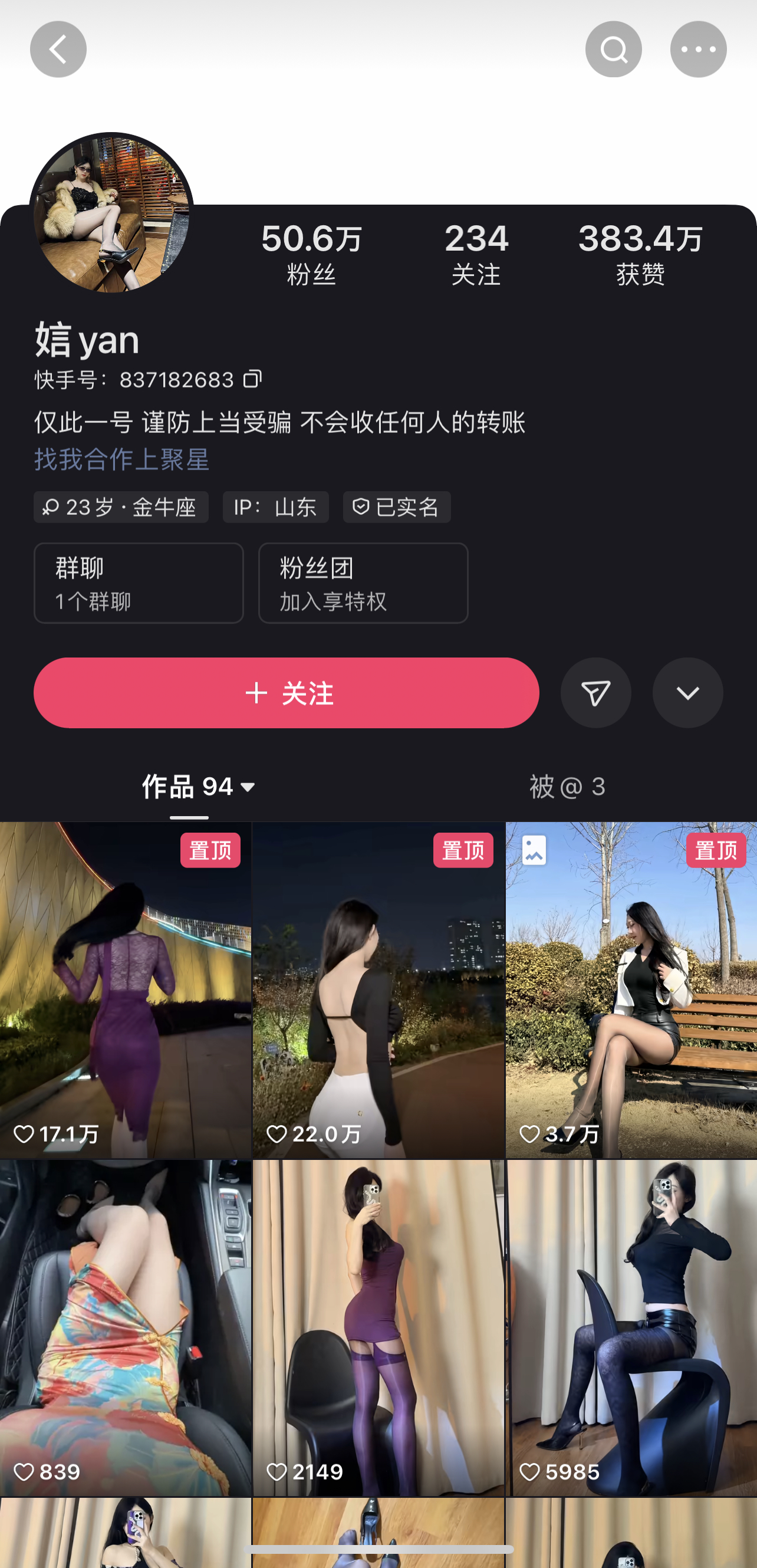Expand the recommended users chevron button

tap(687, 693)
